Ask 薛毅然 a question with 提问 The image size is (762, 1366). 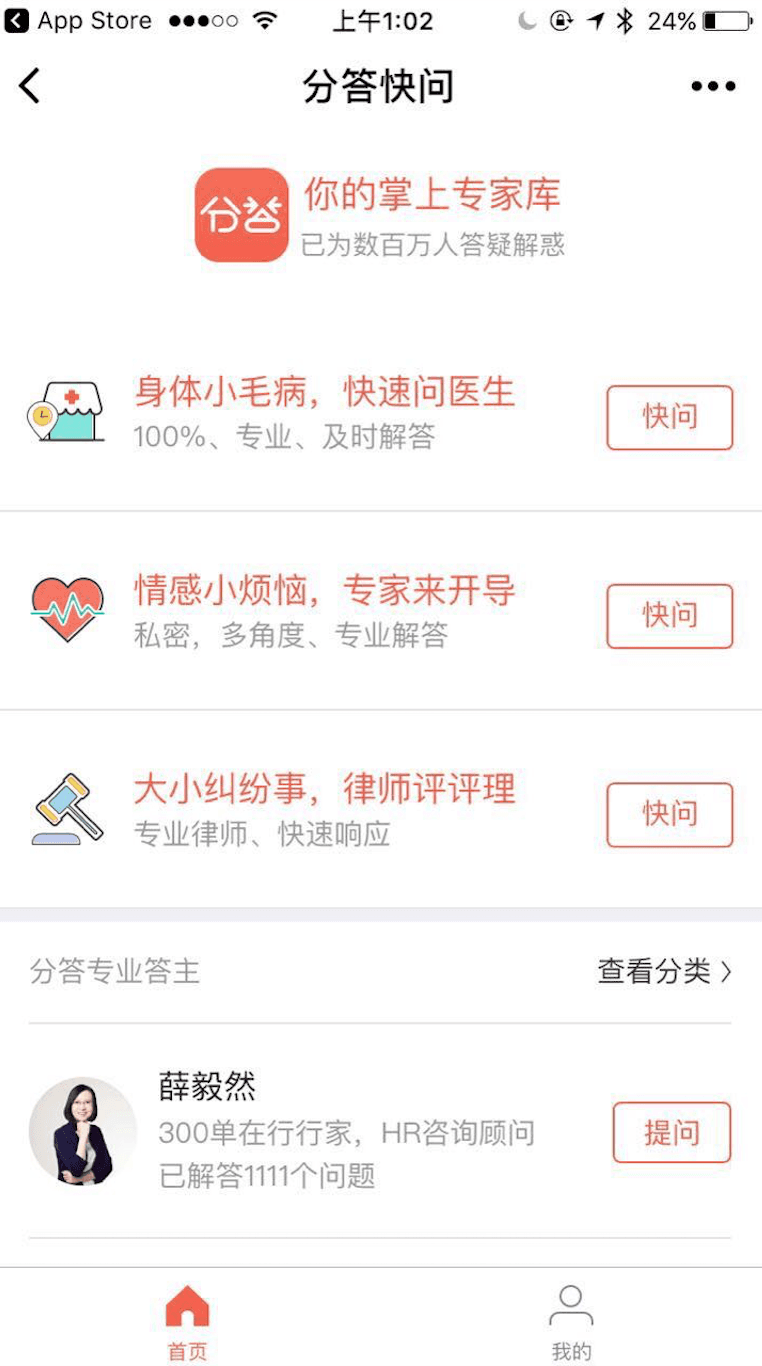click(x=671, y=1132)
